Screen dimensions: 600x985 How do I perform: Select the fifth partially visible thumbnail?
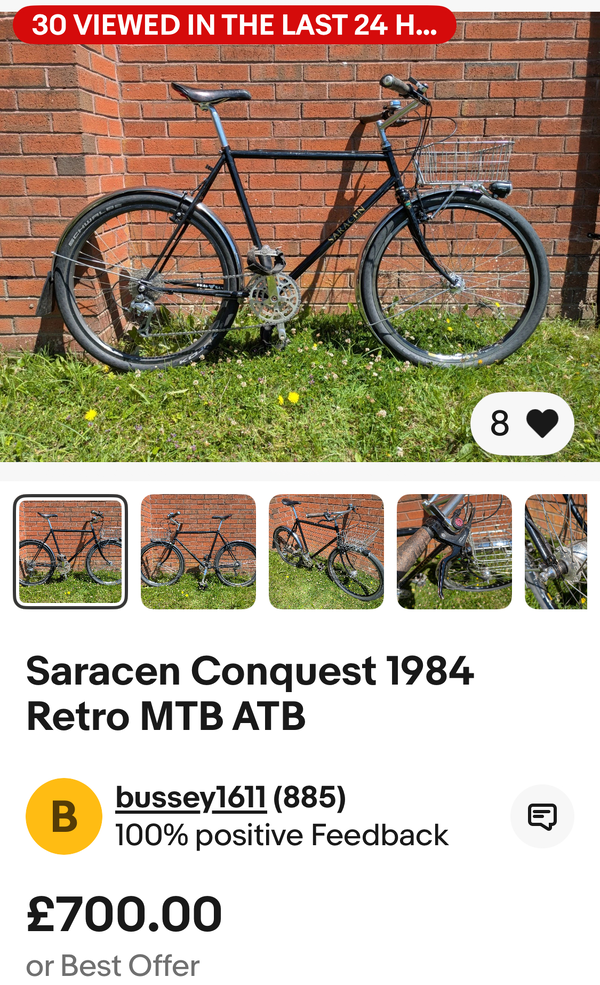coord(561,551)
